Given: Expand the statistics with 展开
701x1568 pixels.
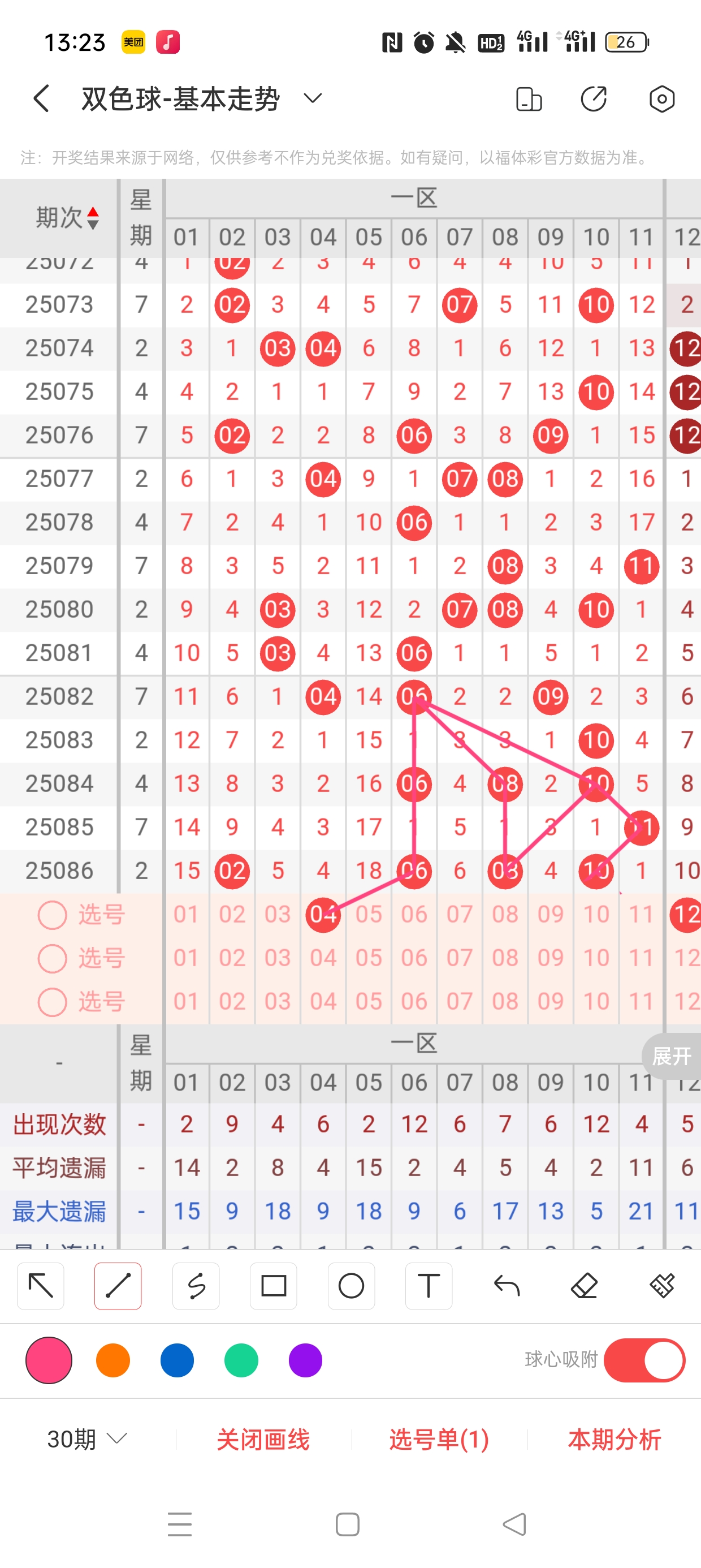Looking at the screenshot, I should tap(671, 1056).
